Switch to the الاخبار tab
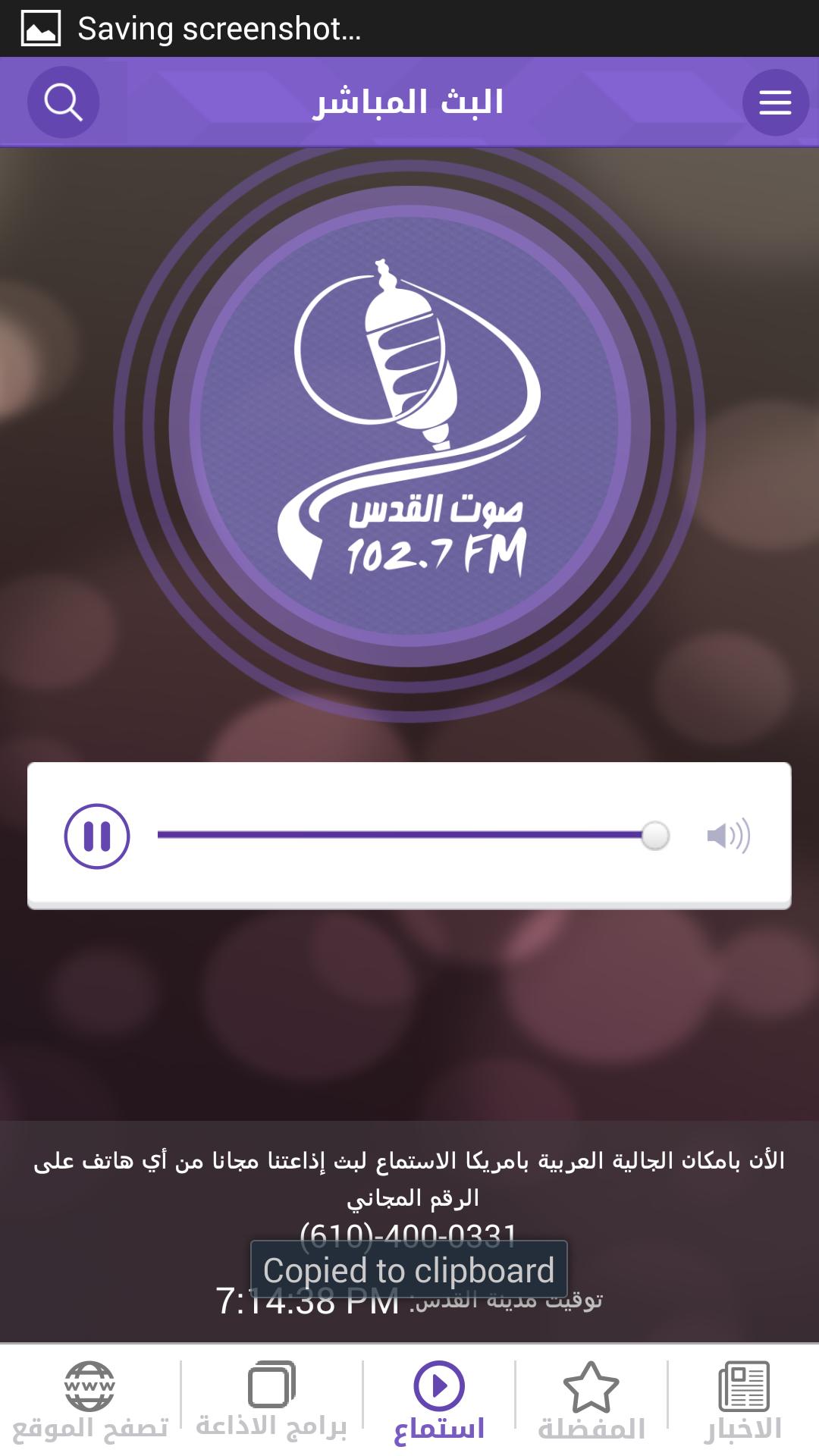This screenshot has height=1456, width=819. (x=739, y=1418)
